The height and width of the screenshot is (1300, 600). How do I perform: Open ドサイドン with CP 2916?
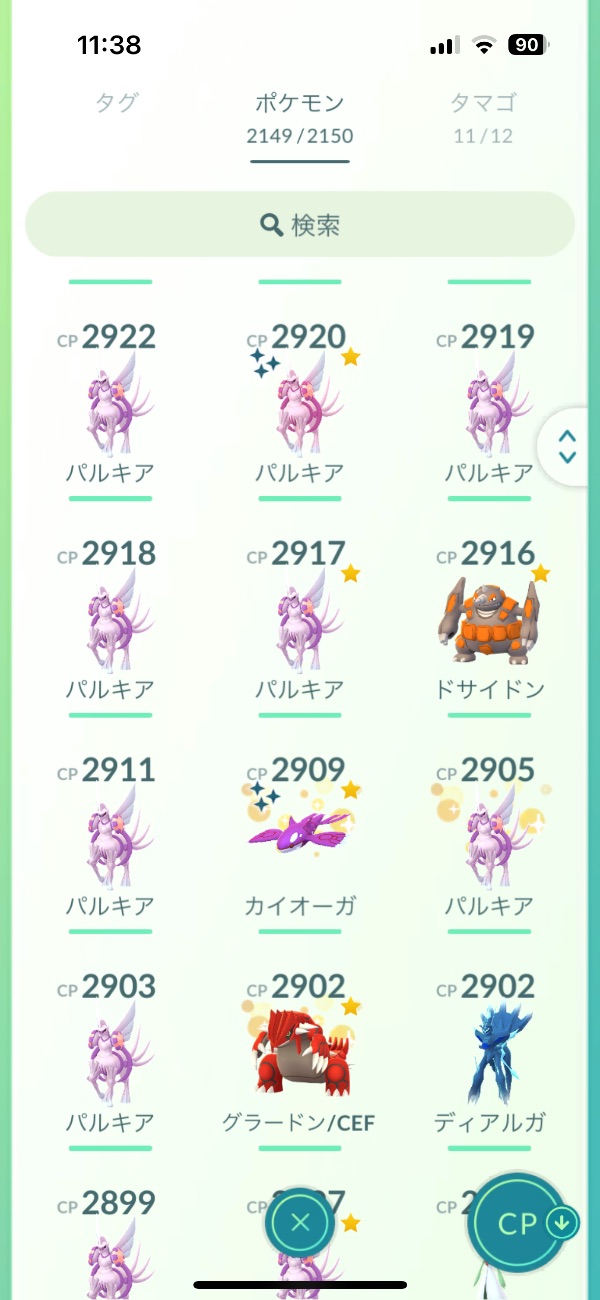[x=490, y=625]
